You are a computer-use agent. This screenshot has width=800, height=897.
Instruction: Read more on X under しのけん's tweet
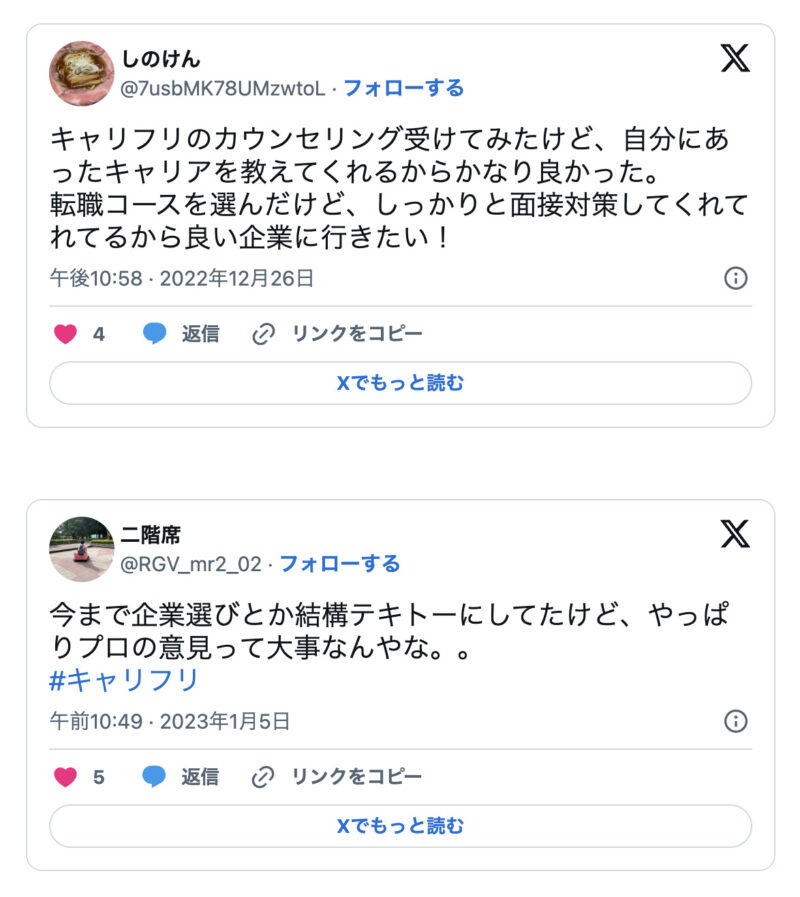point(400,383)
